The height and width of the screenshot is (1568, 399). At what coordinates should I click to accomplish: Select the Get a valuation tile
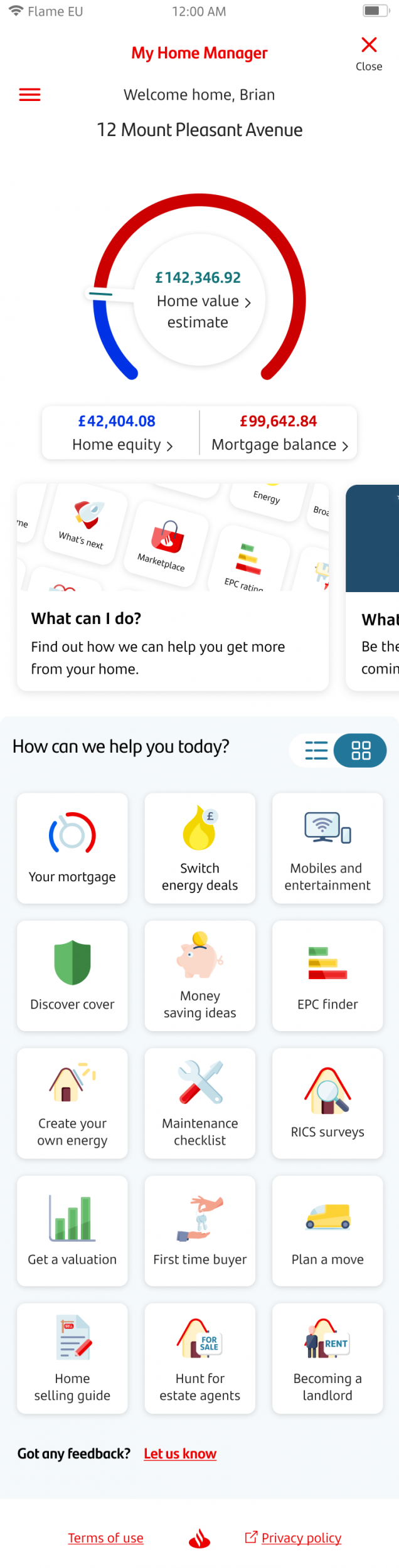coord(72,1231)
